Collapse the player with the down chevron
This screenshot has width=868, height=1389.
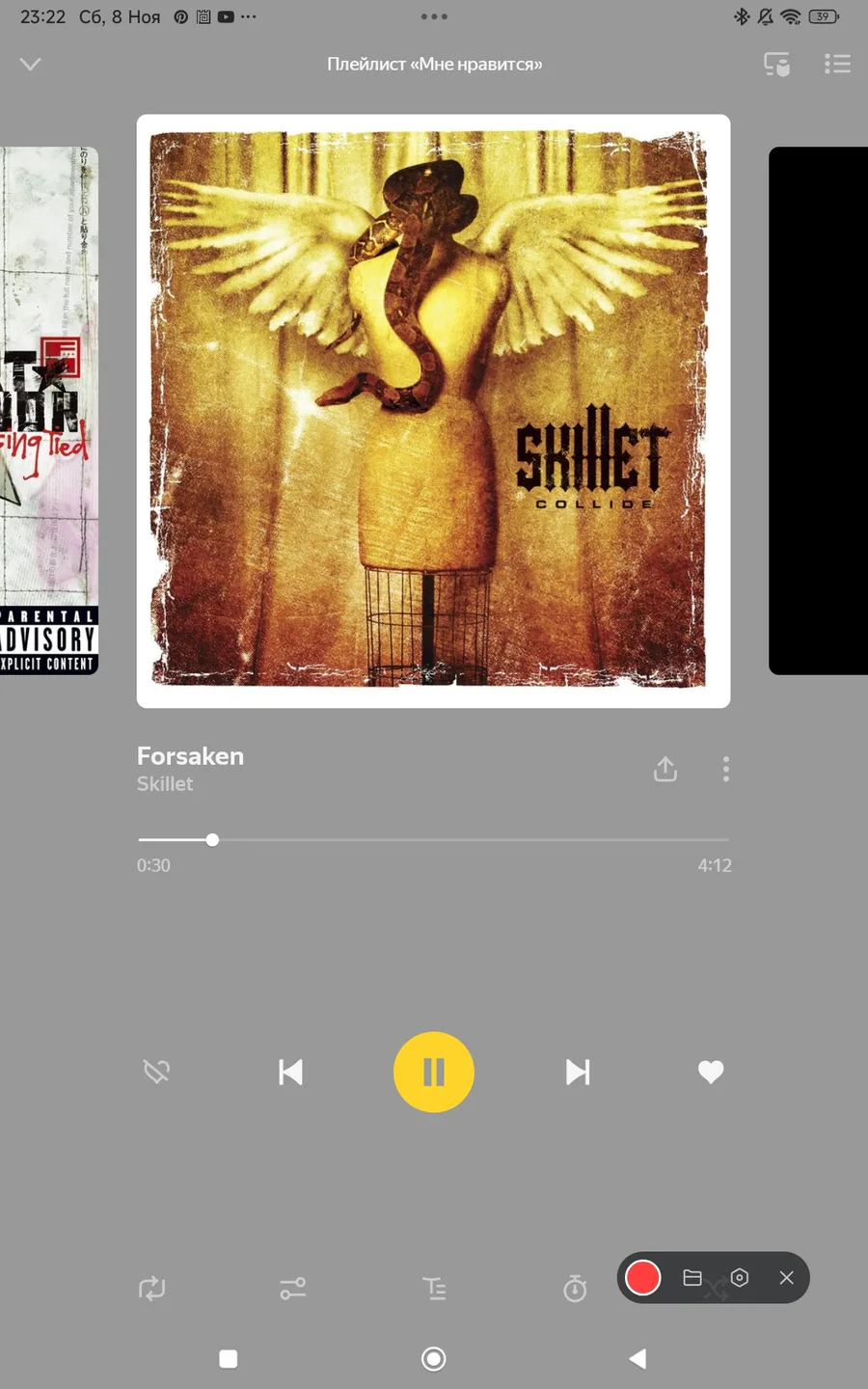point(30,64)
